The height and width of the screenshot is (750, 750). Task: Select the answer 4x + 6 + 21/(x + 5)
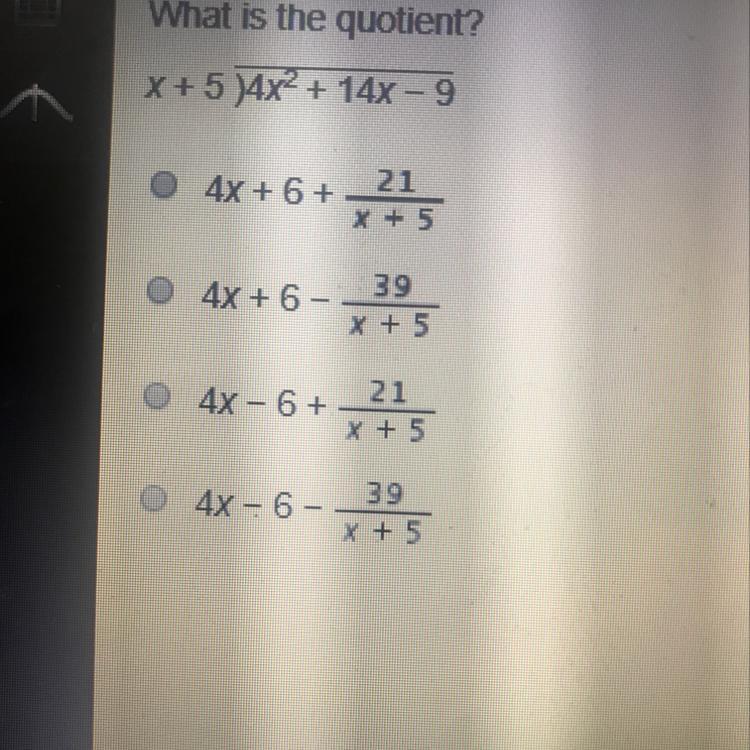[x=164, y=185]
